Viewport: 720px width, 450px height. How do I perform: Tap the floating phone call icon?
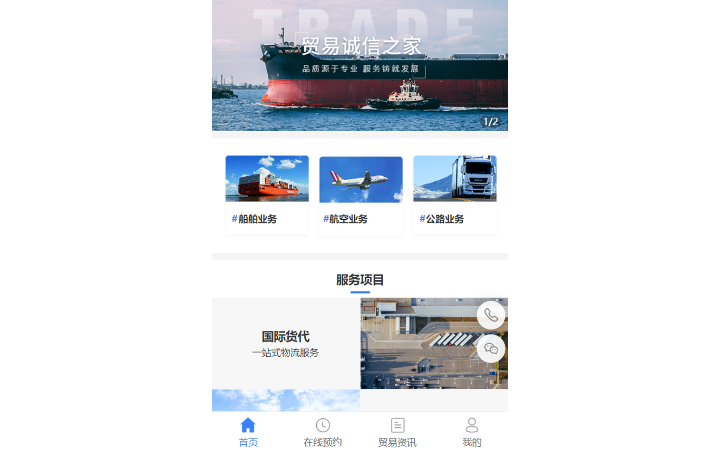point(490,315)
